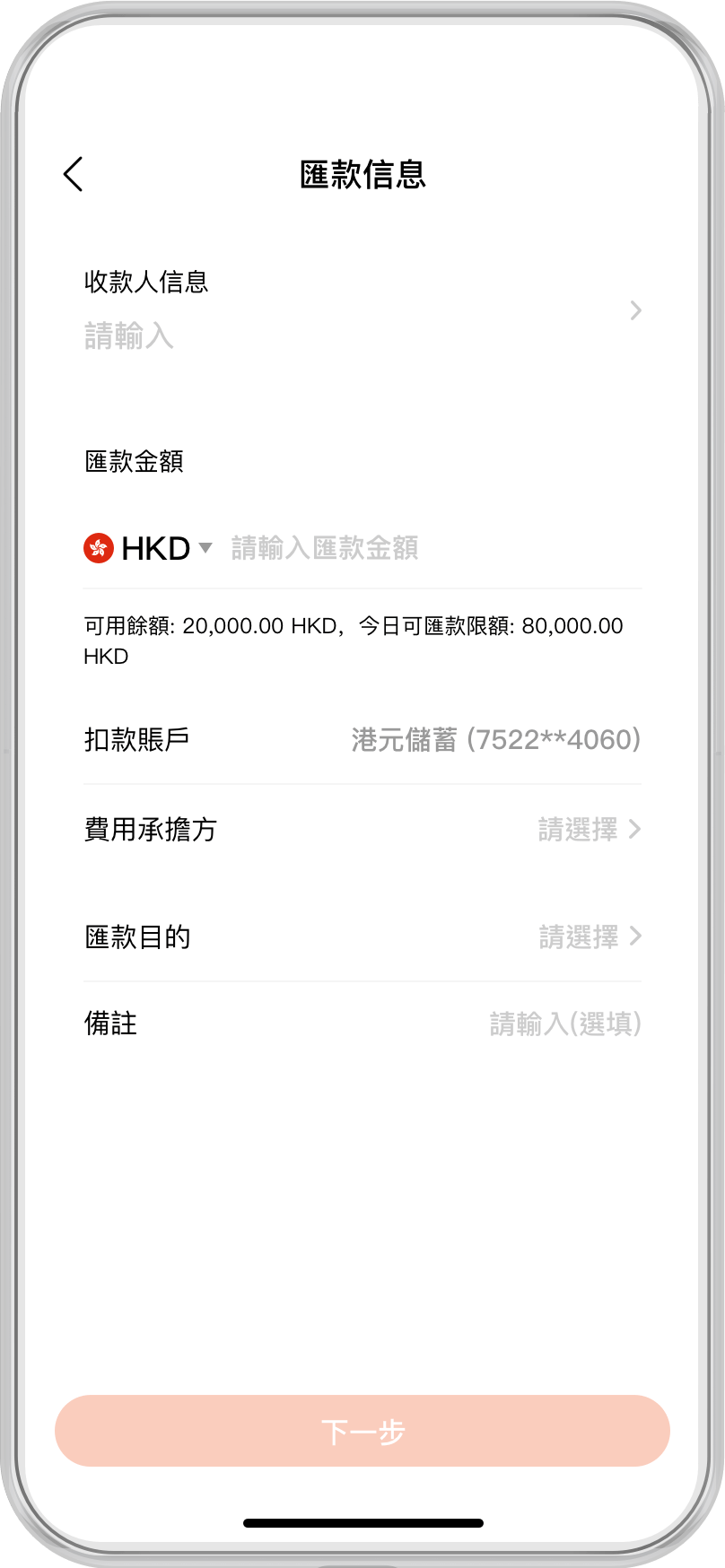Tap 下一步 button

[362, 1431]
